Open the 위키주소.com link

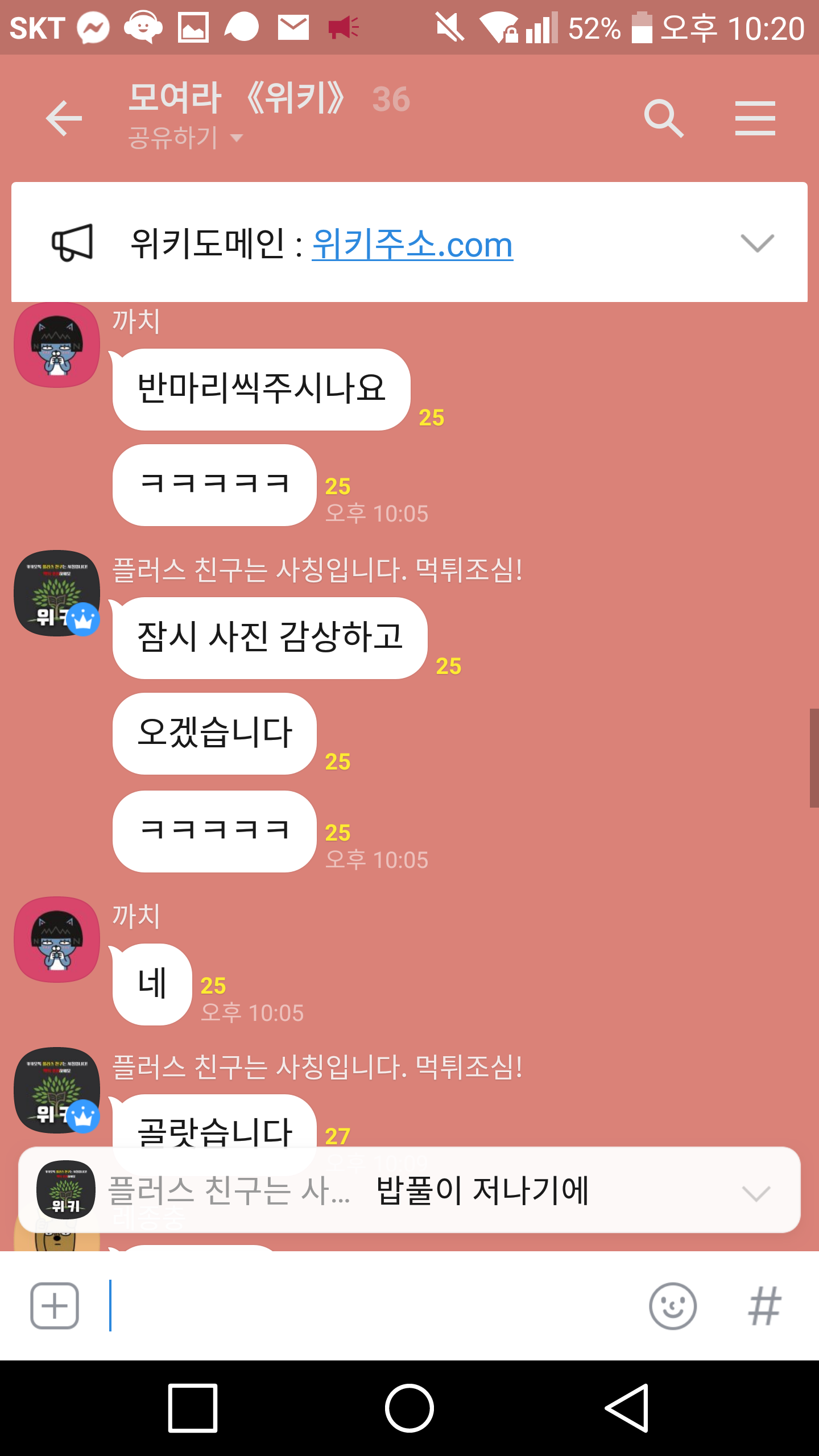tap(412, 245)
